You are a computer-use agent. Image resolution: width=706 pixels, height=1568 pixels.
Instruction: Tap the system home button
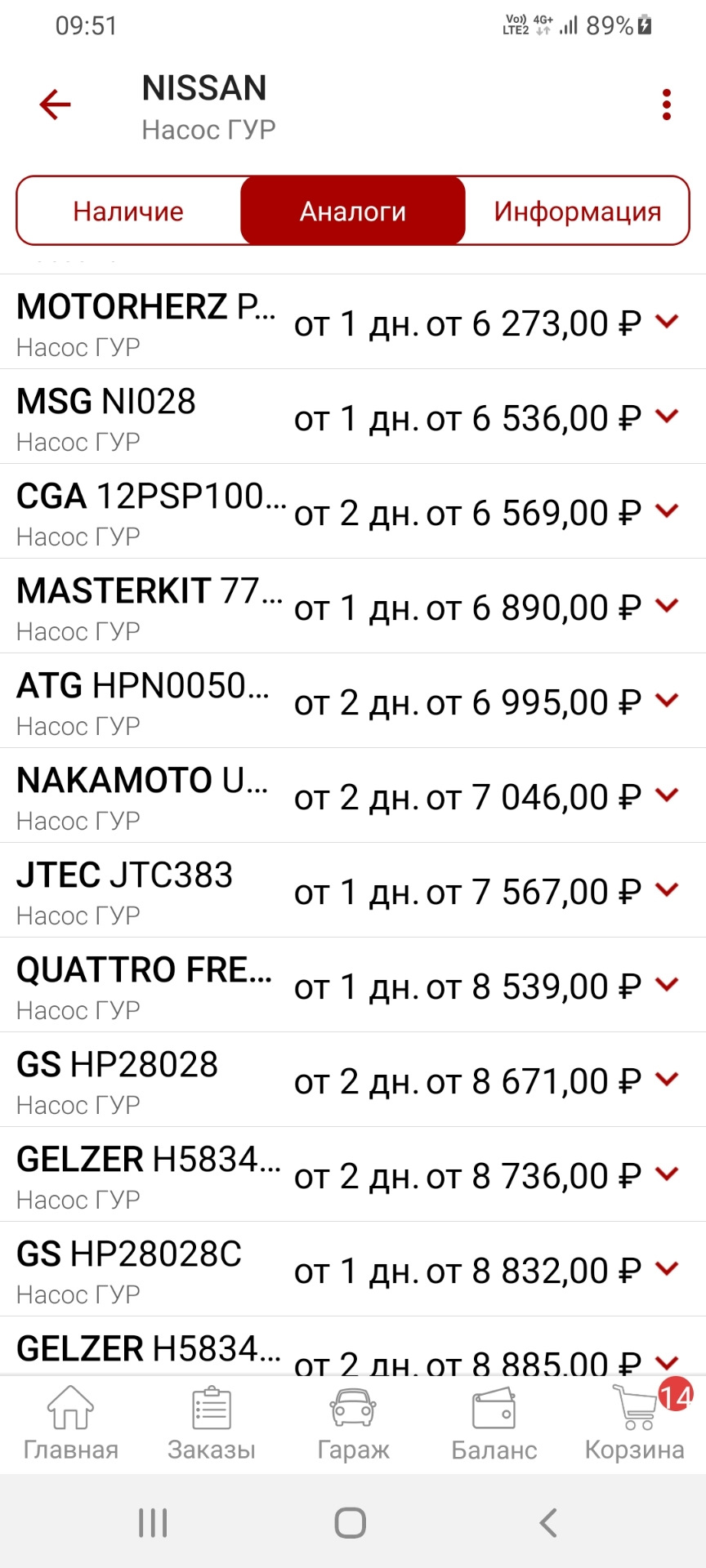click(x=351, y=1522)
